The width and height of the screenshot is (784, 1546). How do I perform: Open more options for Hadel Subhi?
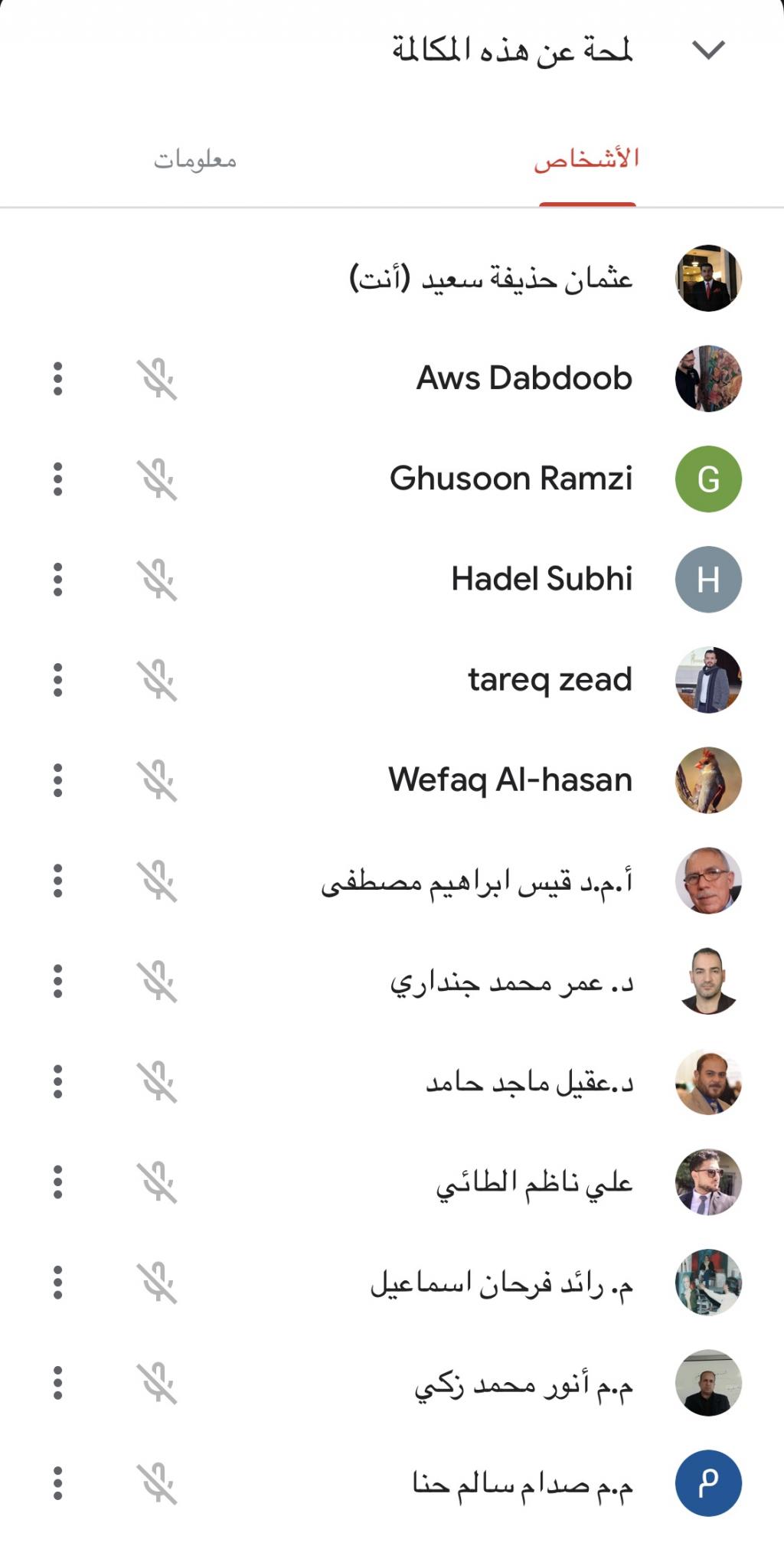pyautogui.click(x=57, y=580)
